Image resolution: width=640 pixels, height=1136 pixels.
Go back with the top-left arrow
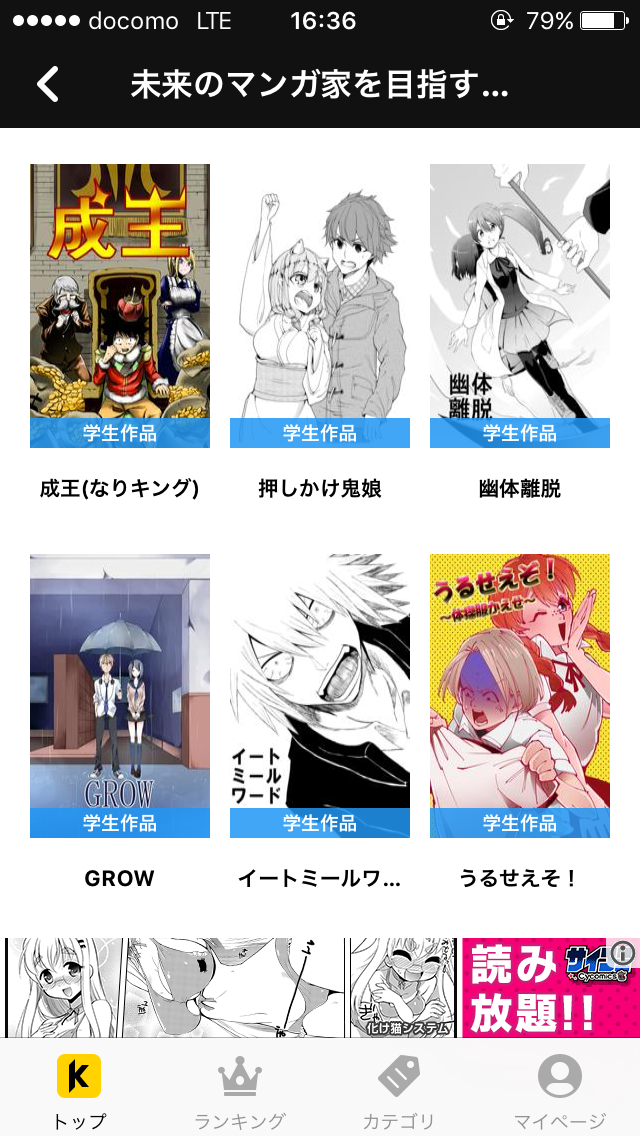coord(48,85)
